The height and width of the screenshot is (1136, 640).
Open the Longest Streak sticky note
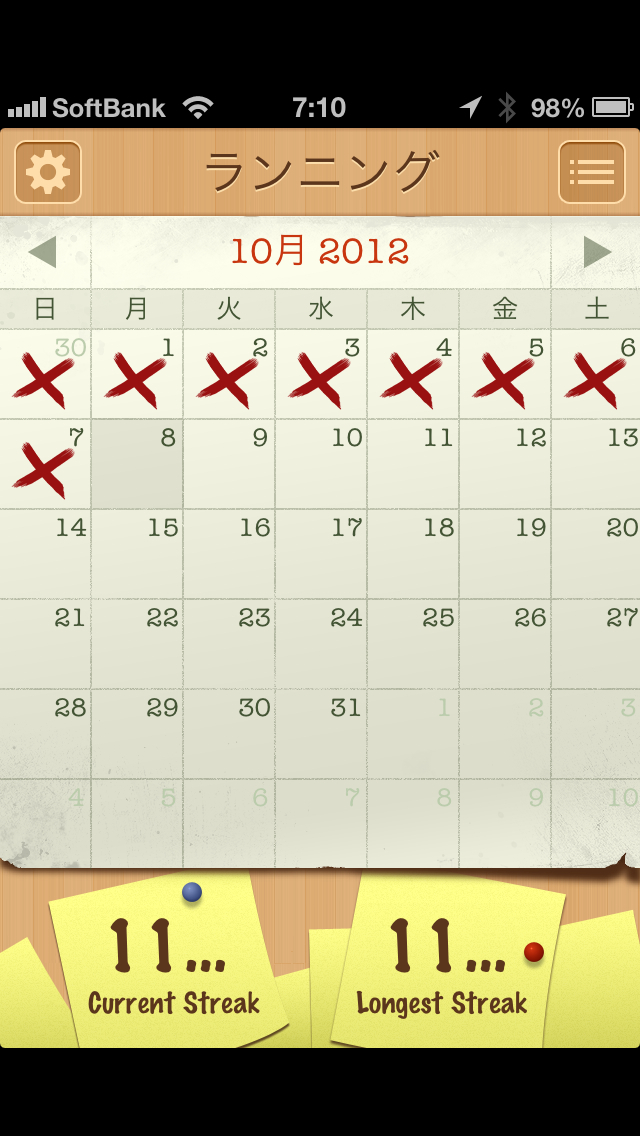pos(445,965)
